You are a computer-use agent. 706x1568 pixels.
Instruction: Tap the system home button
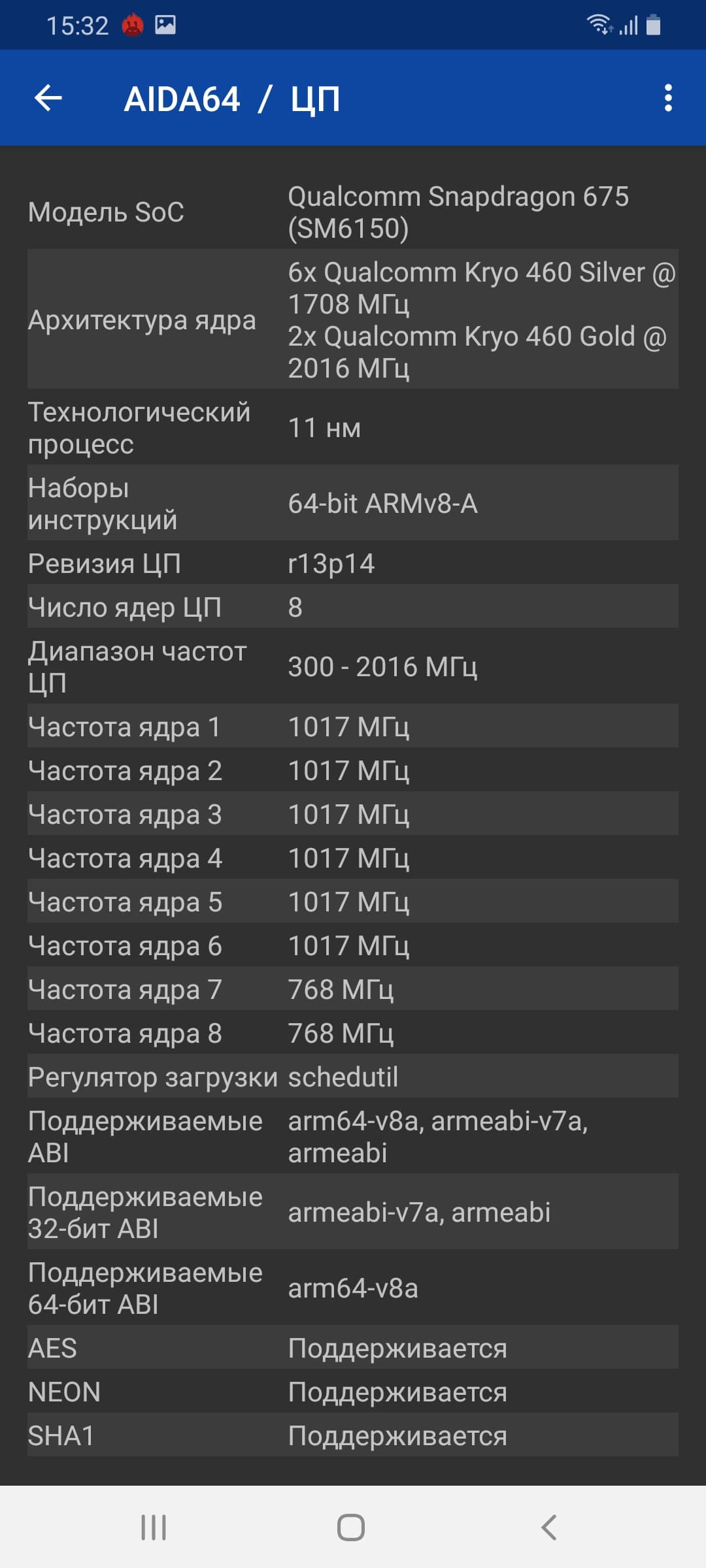pos(351,1527)
